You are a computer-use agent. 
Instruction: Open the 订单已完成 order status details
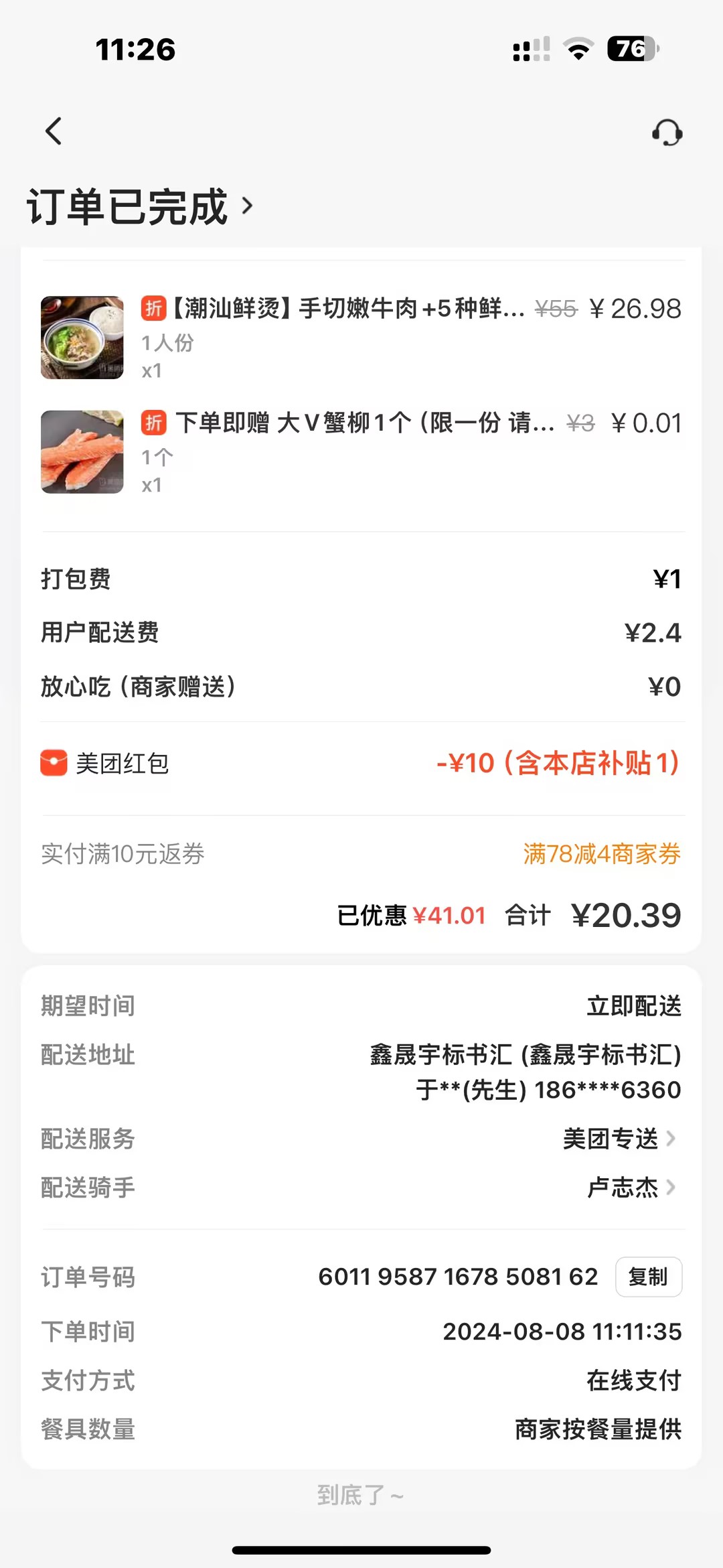141,206
